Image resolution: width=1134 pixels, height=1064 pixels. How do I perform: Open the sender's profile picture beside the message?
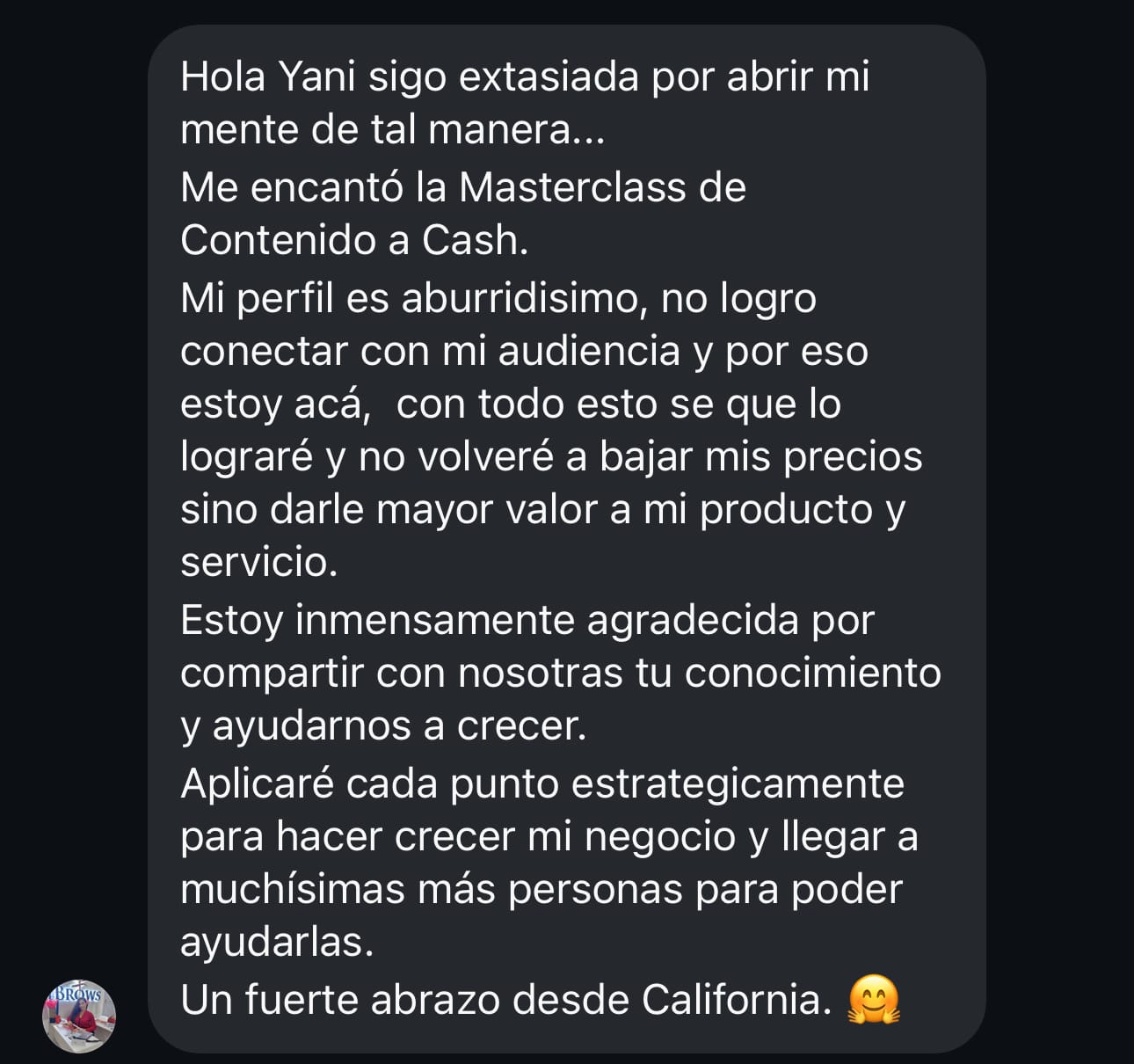[79, 1016]
